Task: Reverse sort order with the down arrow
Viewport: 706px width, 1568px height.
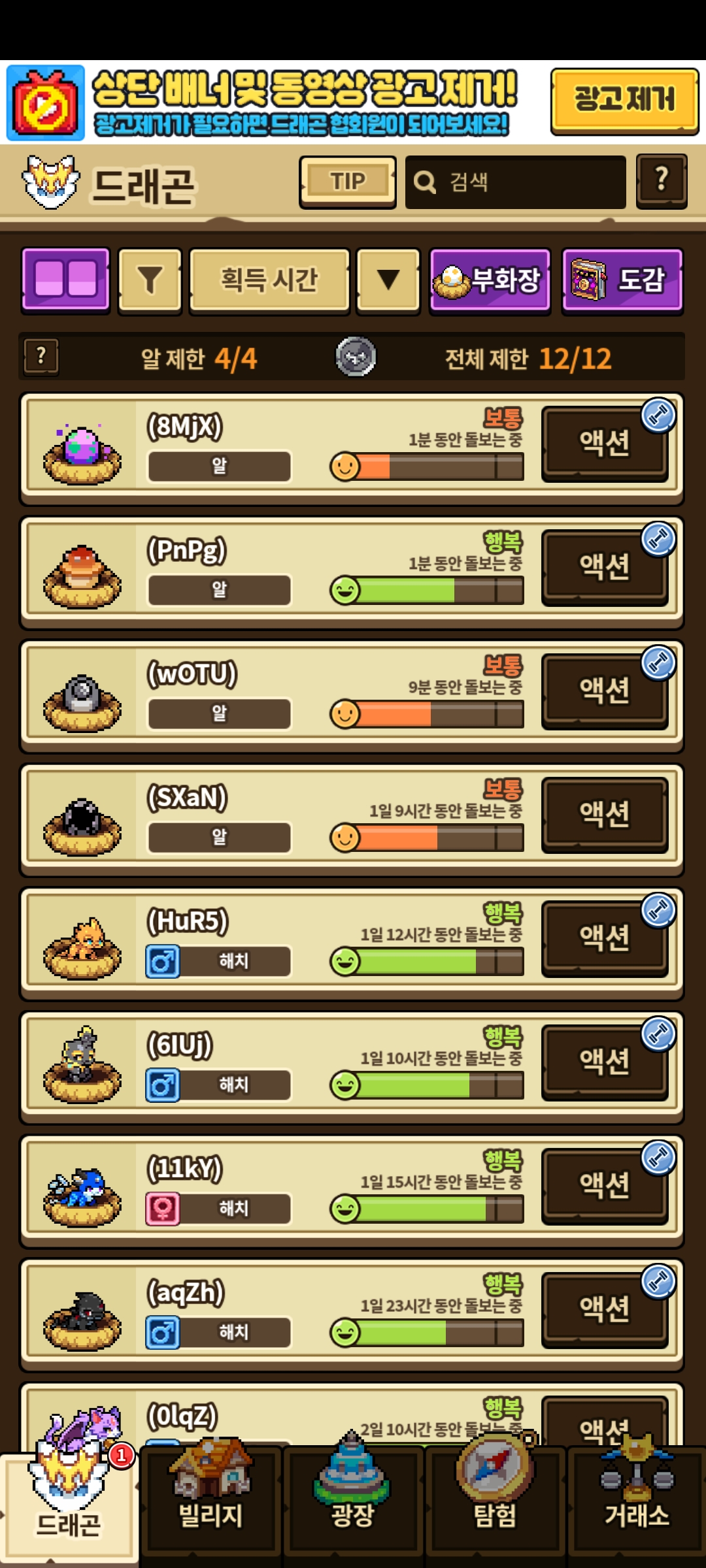Action: pyautogui.click(x=388, y=280)
